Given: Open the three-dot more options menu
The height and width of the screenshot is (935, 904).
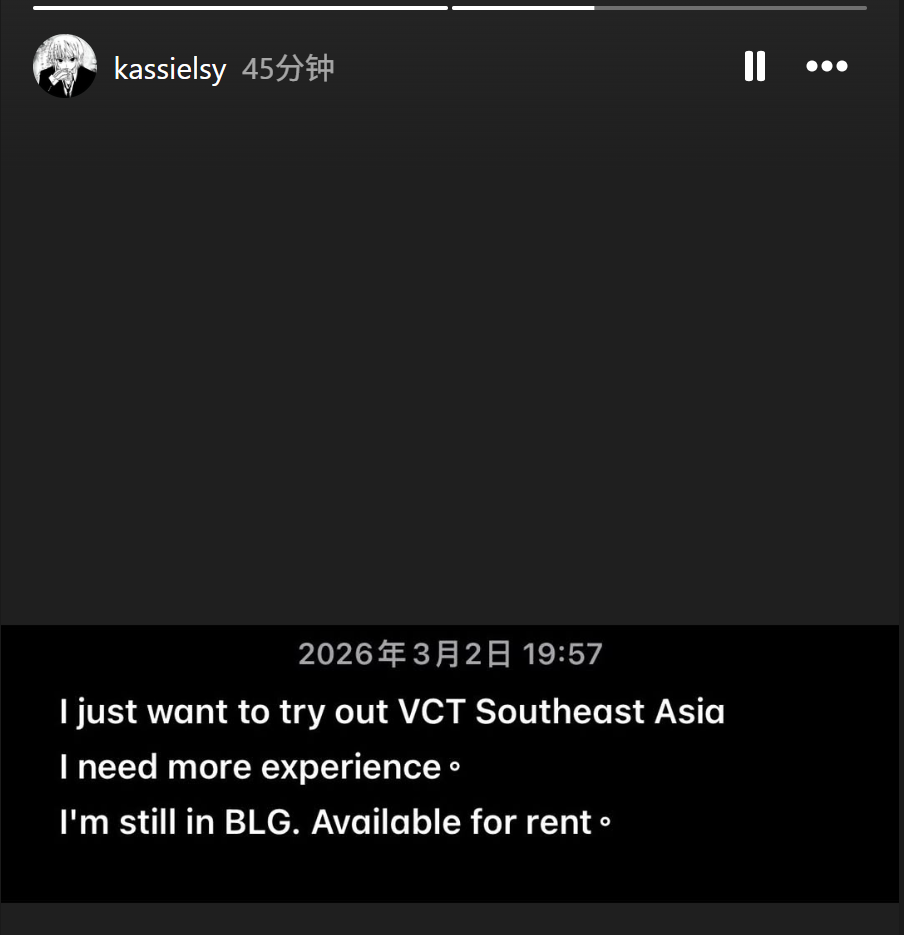Looking at the screenshot, I should (x=827, y=67).
